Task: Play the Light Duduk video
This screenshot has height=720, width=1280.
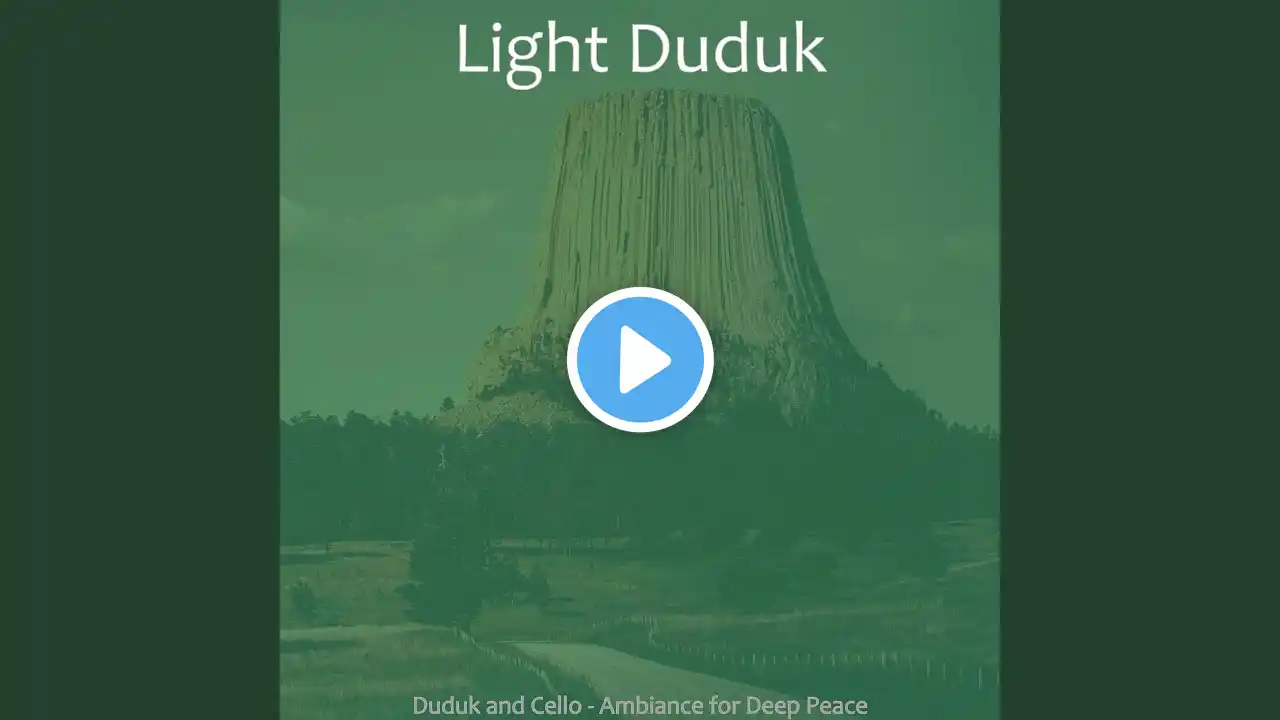Action: (x=640, y=360)
